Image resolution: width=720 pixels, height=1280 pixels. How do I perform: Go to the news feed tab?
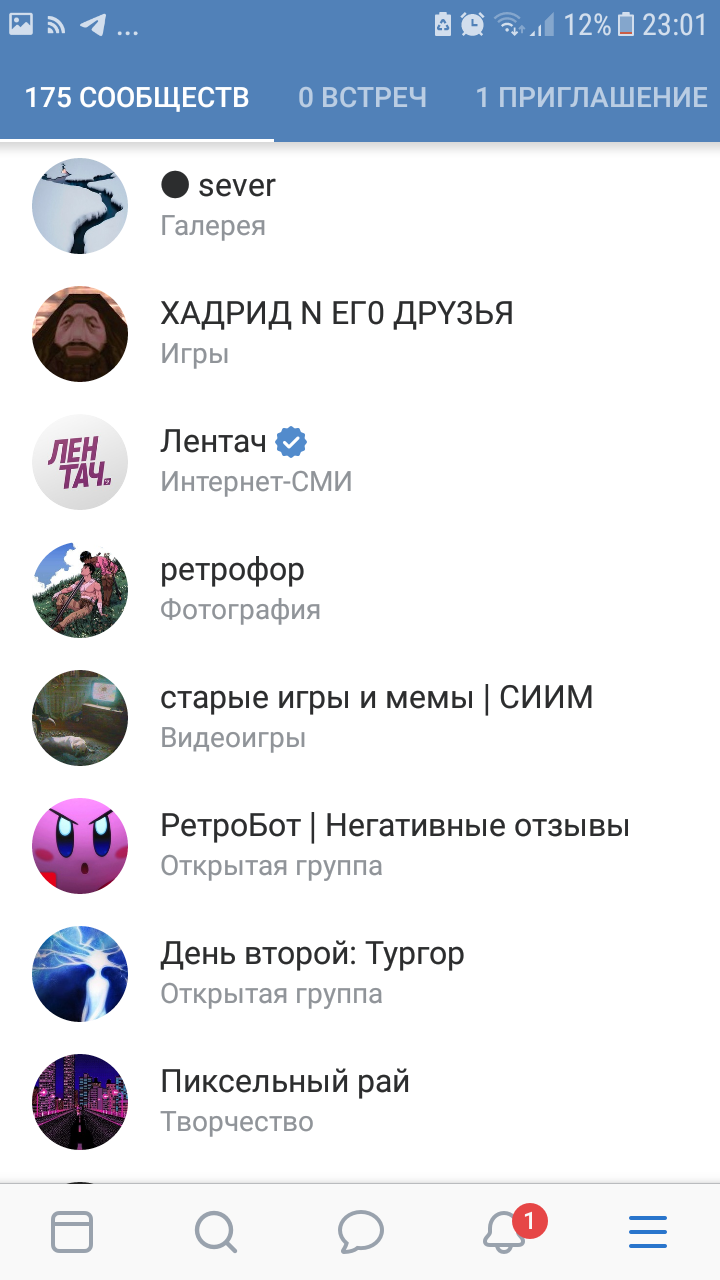click(x=72, y=1232)
